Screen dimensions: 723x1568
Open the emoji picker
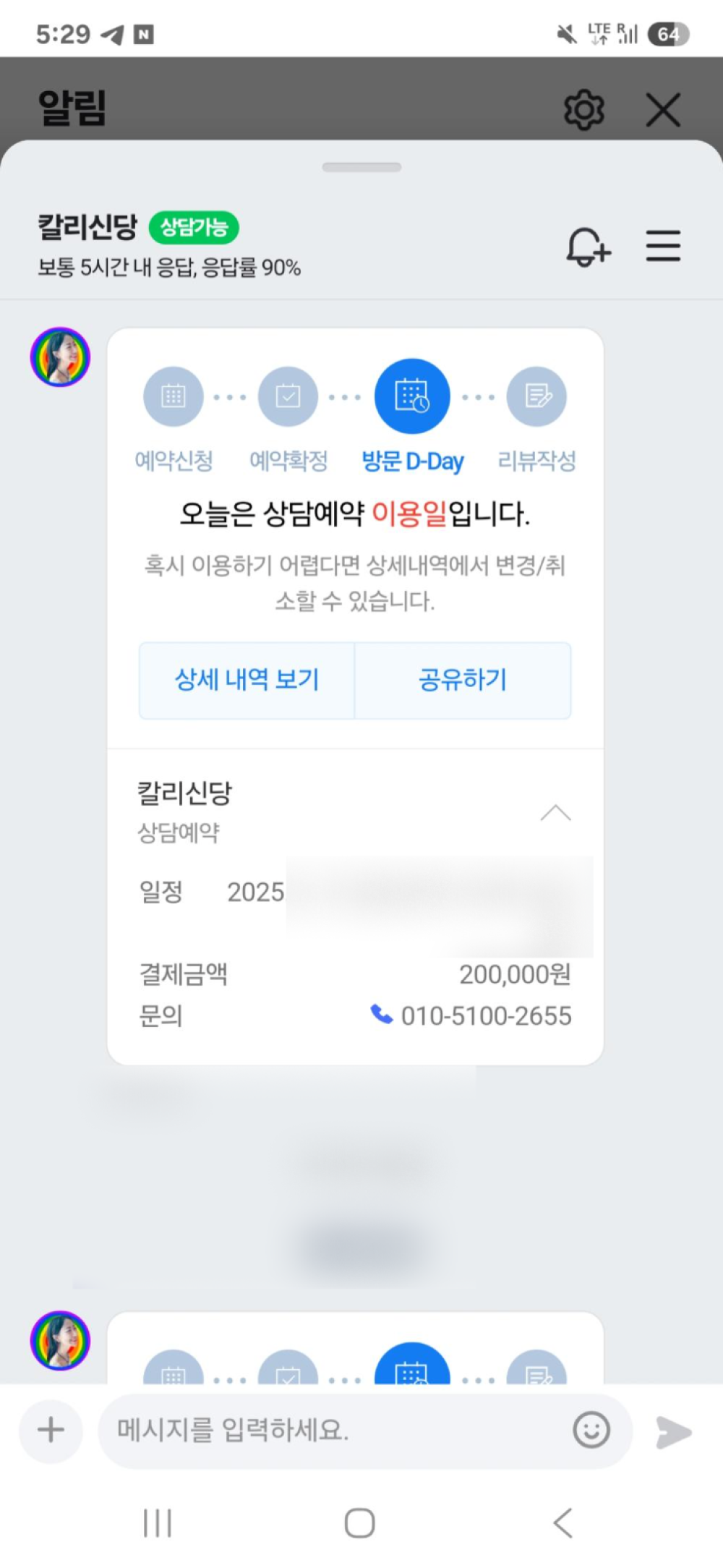coord(591,1430)
